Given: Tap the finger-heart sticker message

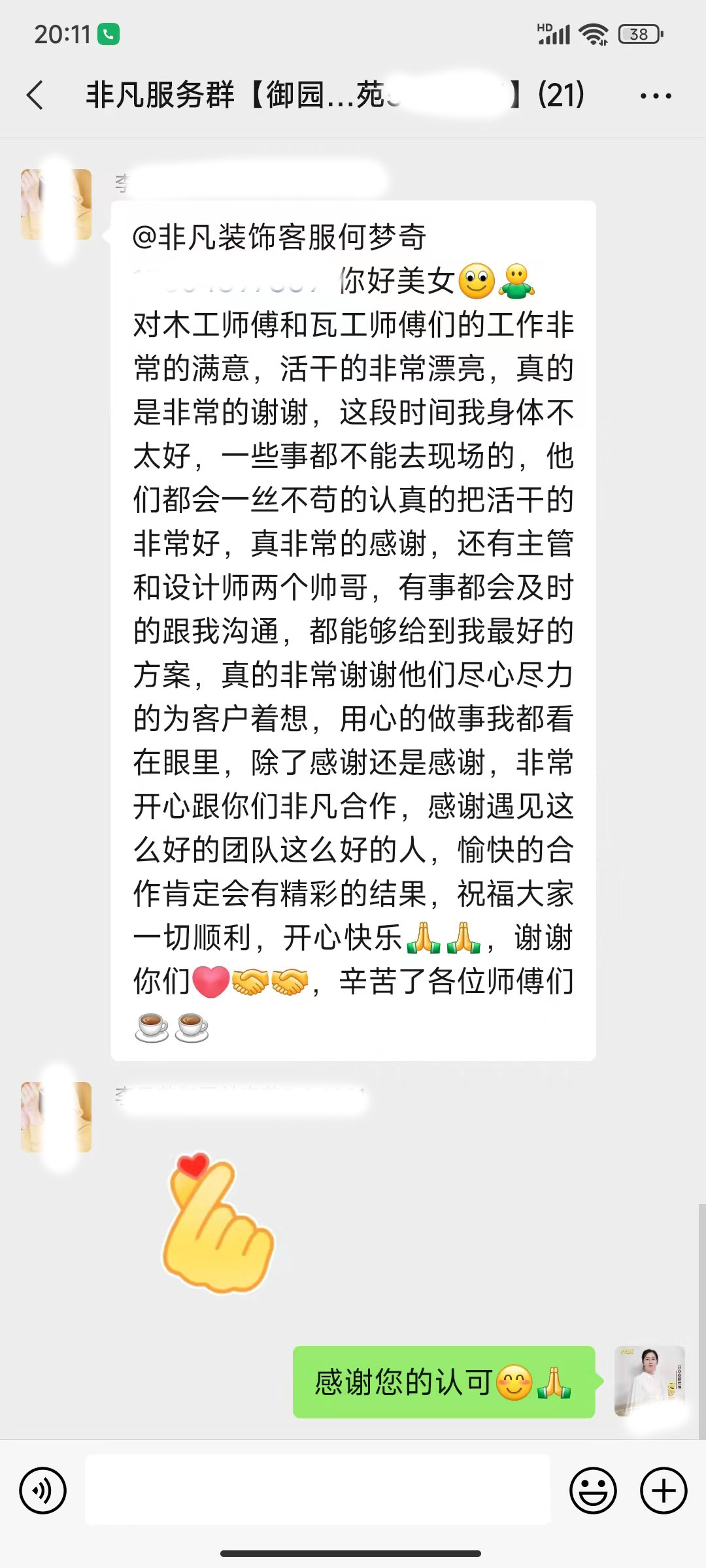Looking at the screenshot, I should [x=218, y=1223].
